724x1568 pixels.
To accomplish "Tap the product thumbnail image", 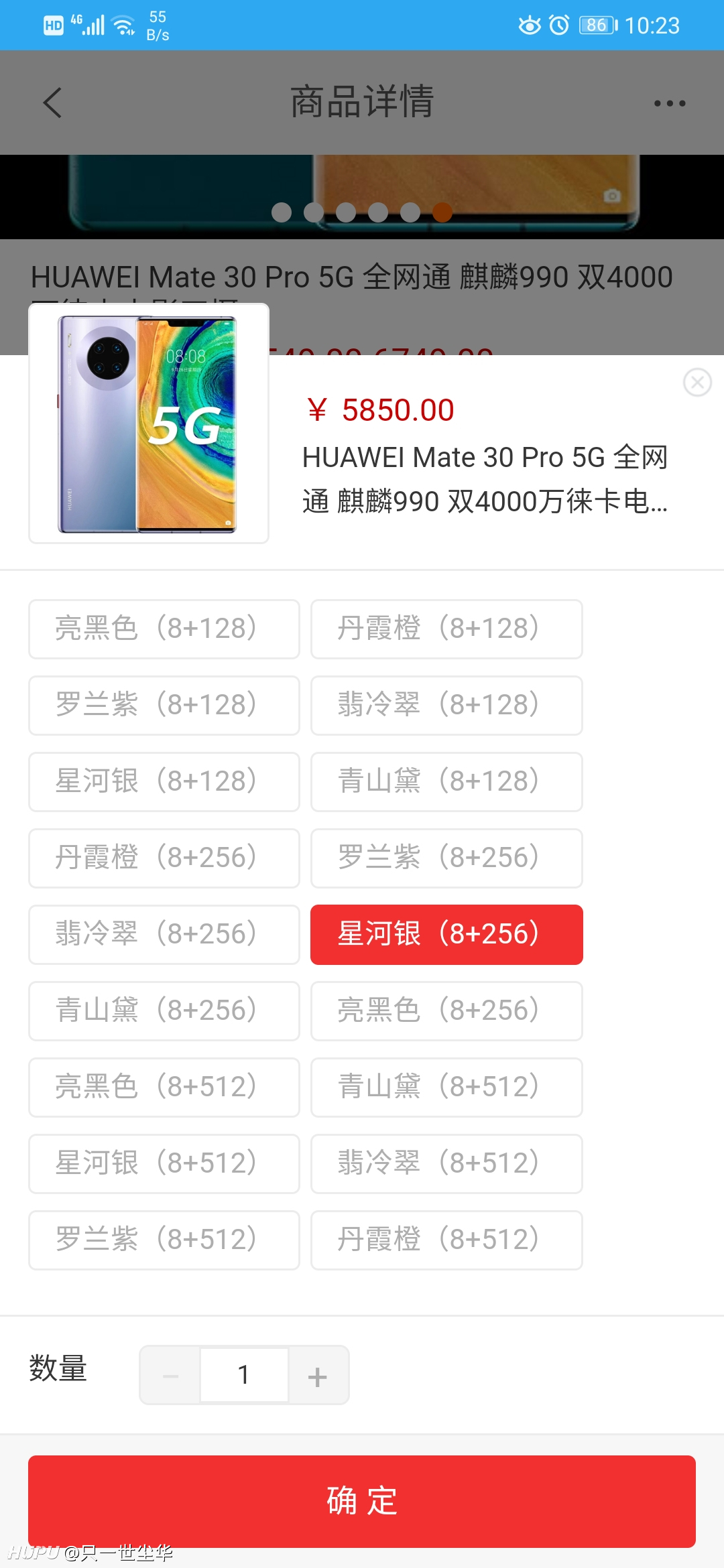I will (x=149, y=423).
